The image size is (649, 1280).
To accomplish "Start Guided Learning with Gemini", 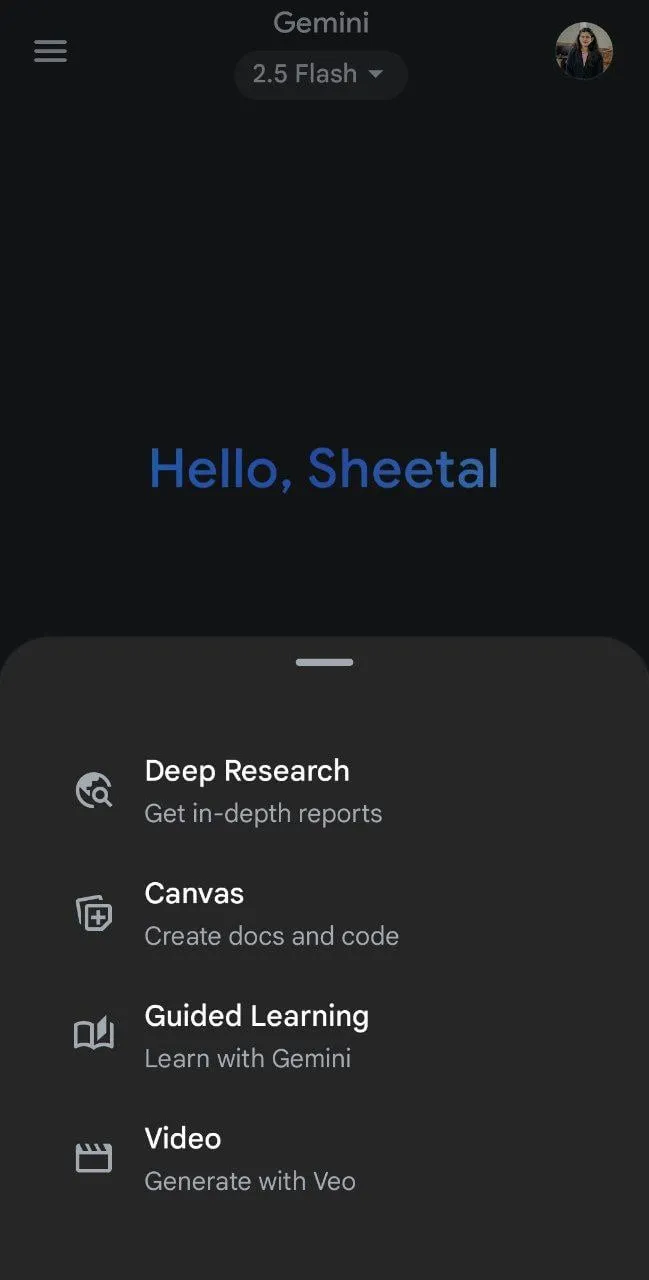I will point(256,1036).
